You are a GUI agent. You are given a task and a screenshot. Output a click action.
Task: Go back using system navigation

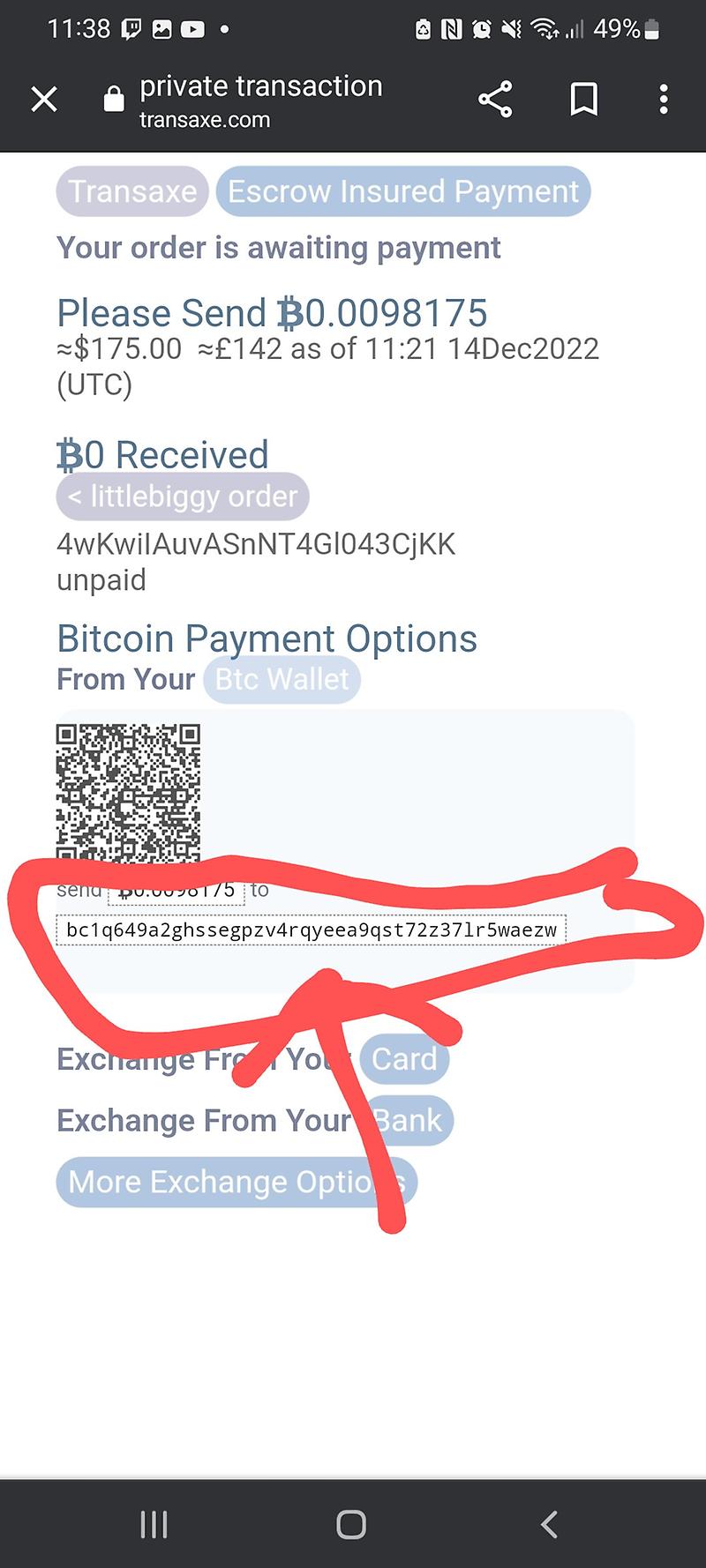[x=549, y=1524]
